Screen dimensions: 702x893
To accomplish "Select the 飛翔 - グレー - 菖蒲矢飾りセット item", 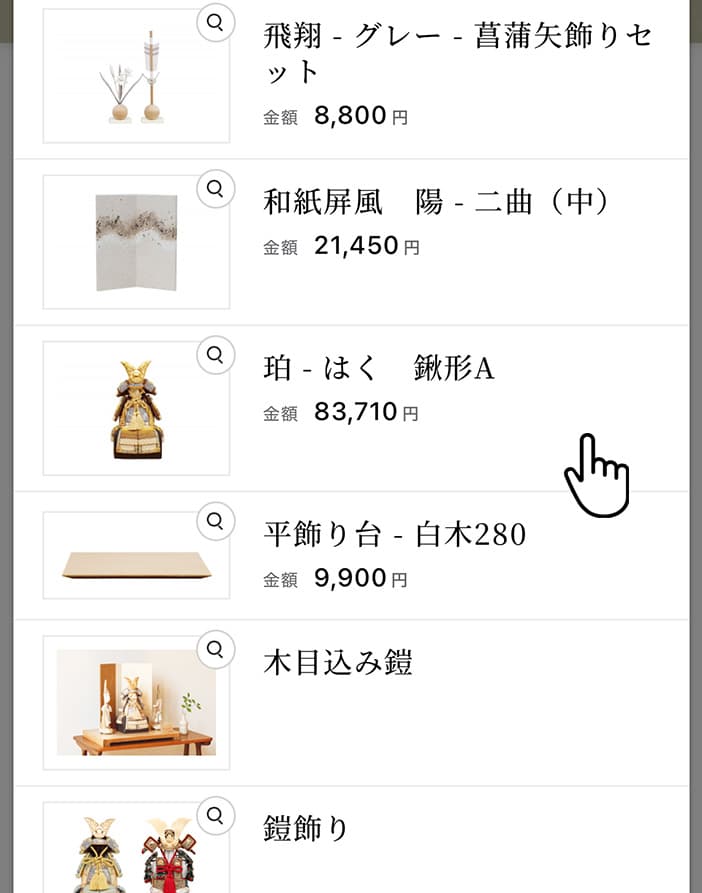I will click(x=456, y=55).
